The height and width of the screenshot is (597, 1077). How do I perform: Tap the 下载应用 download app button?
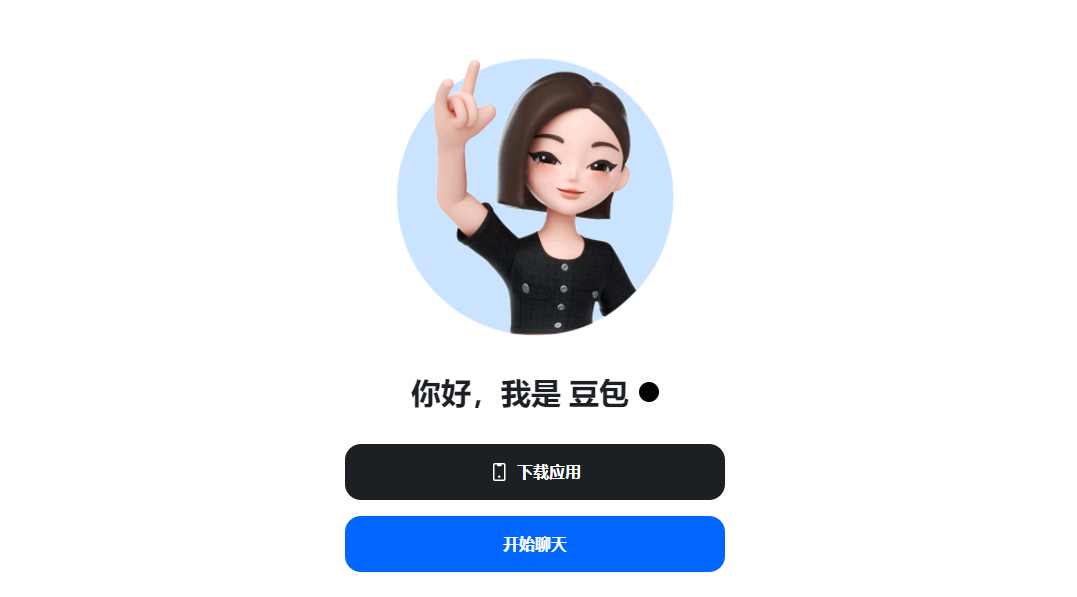tap(534, 472)
